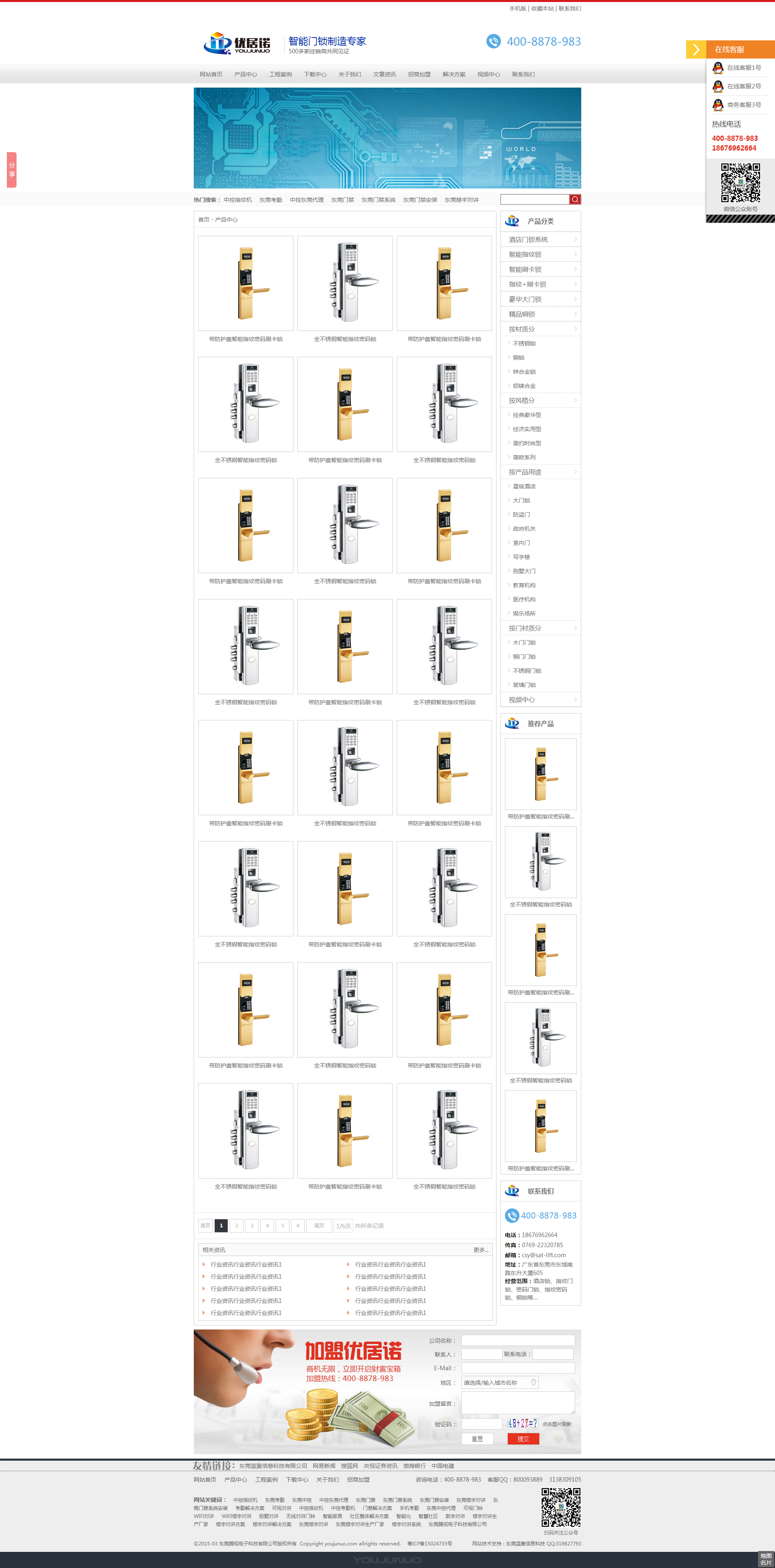
Task: Go to page 2 of products
Action: (x=236, y=1225)
